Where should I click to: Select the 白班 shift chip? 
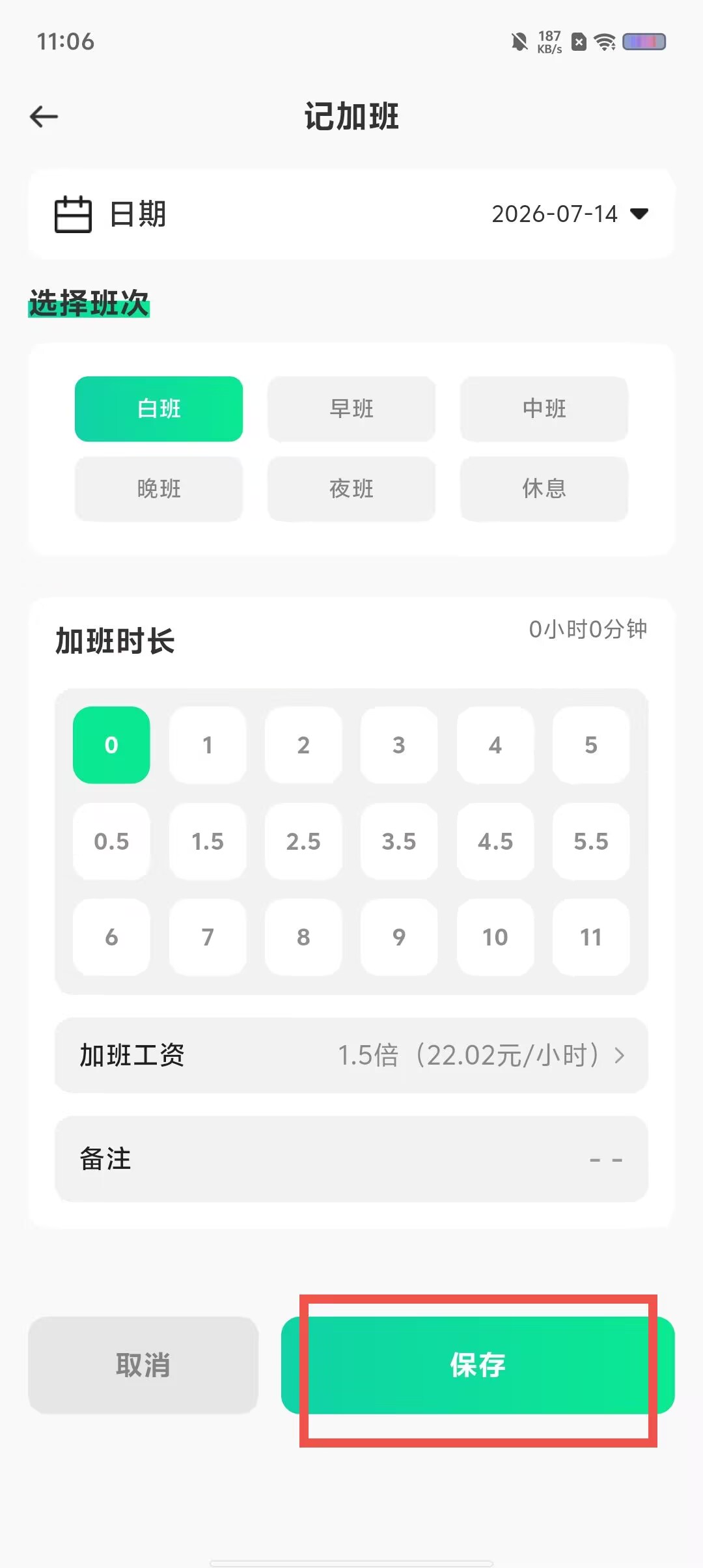(x=159, y=409)
